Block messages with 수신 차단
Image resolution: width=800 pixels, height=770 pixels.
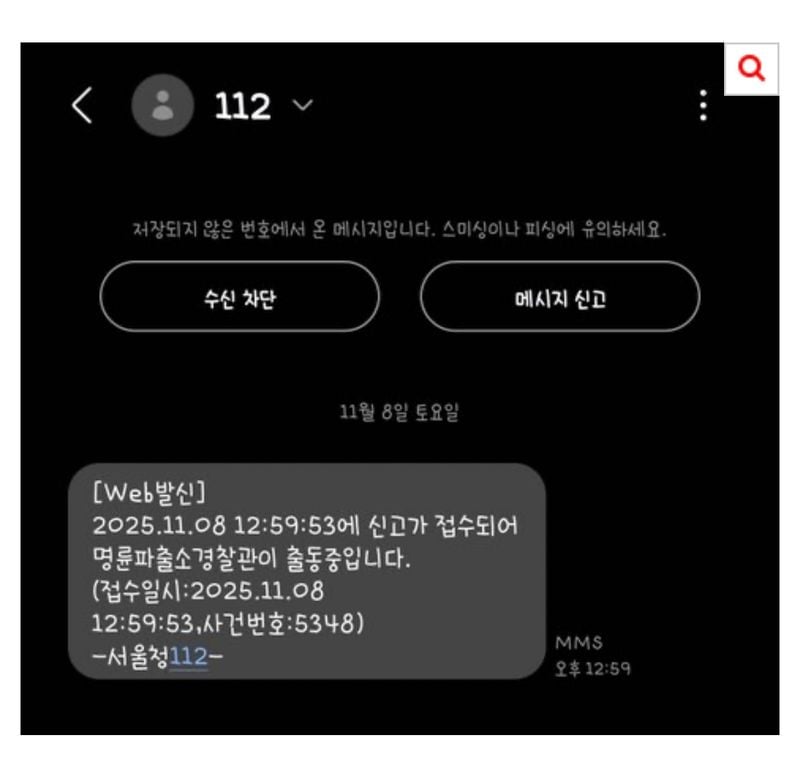pyautogui.click(x=240, y=297)
